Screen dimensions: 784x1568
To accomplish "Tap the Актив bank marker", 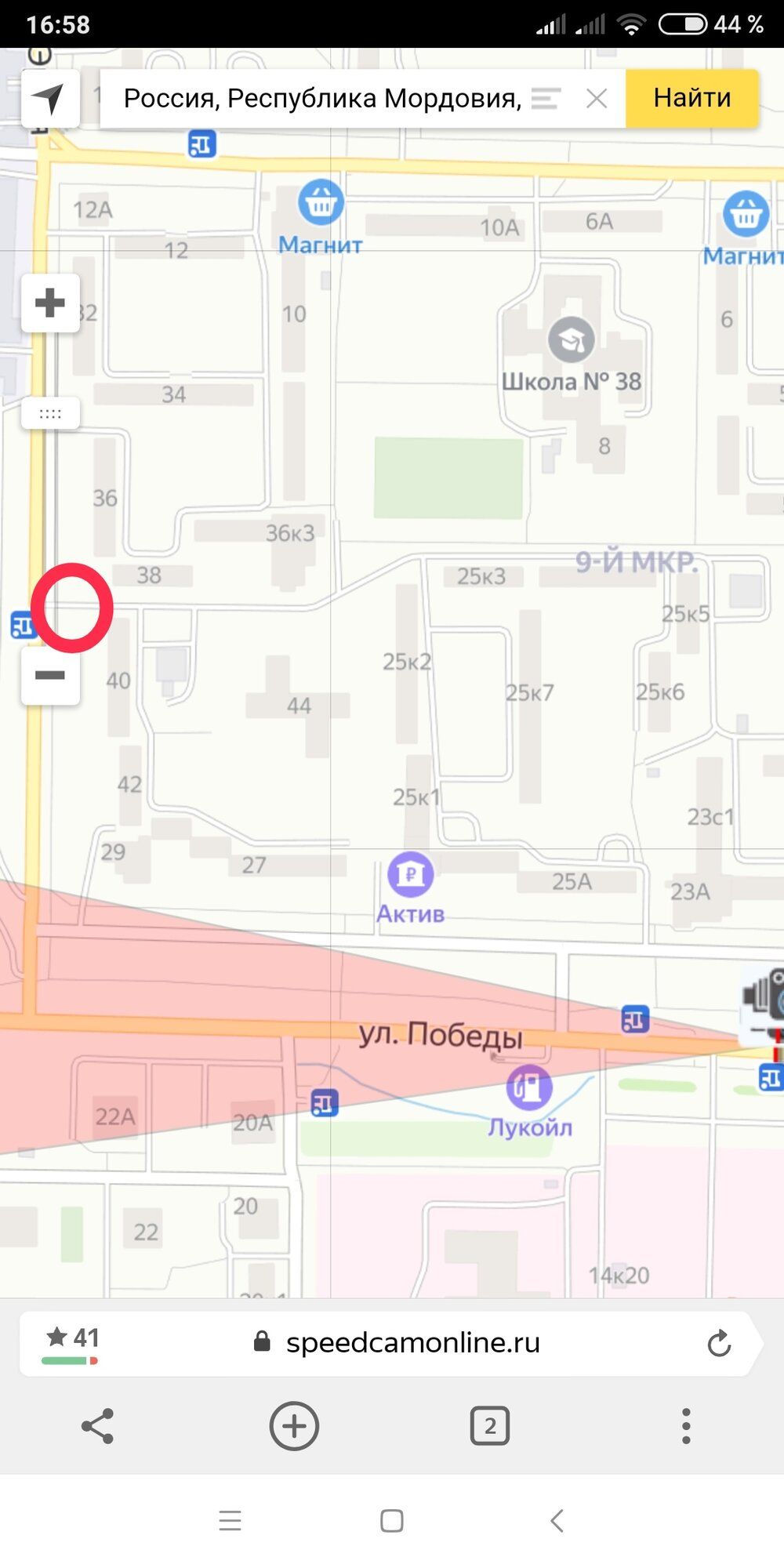I will pos(410,873).
